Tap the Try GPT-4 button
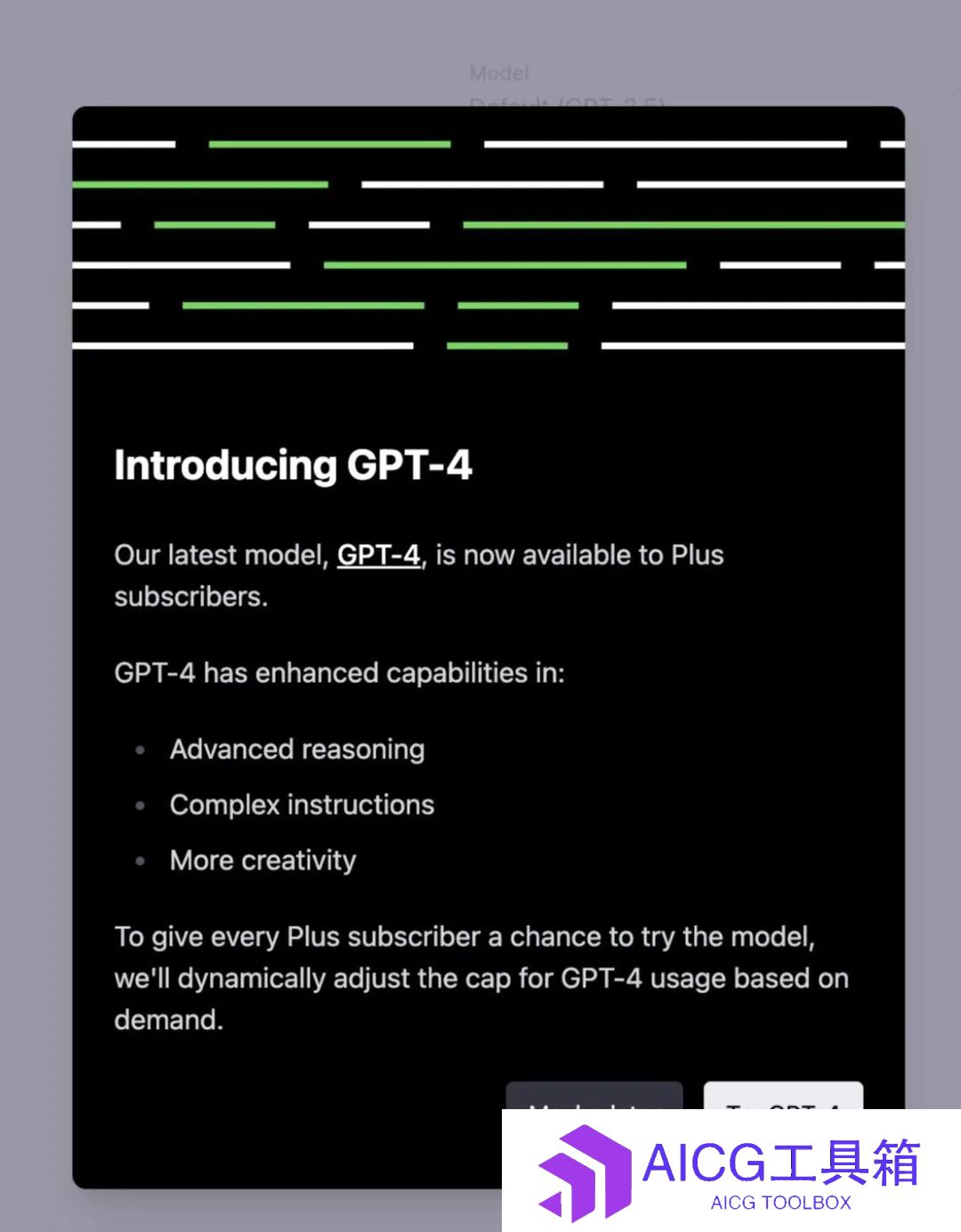The width and height of the screenshot is (961, 1232). point(783,1097)
